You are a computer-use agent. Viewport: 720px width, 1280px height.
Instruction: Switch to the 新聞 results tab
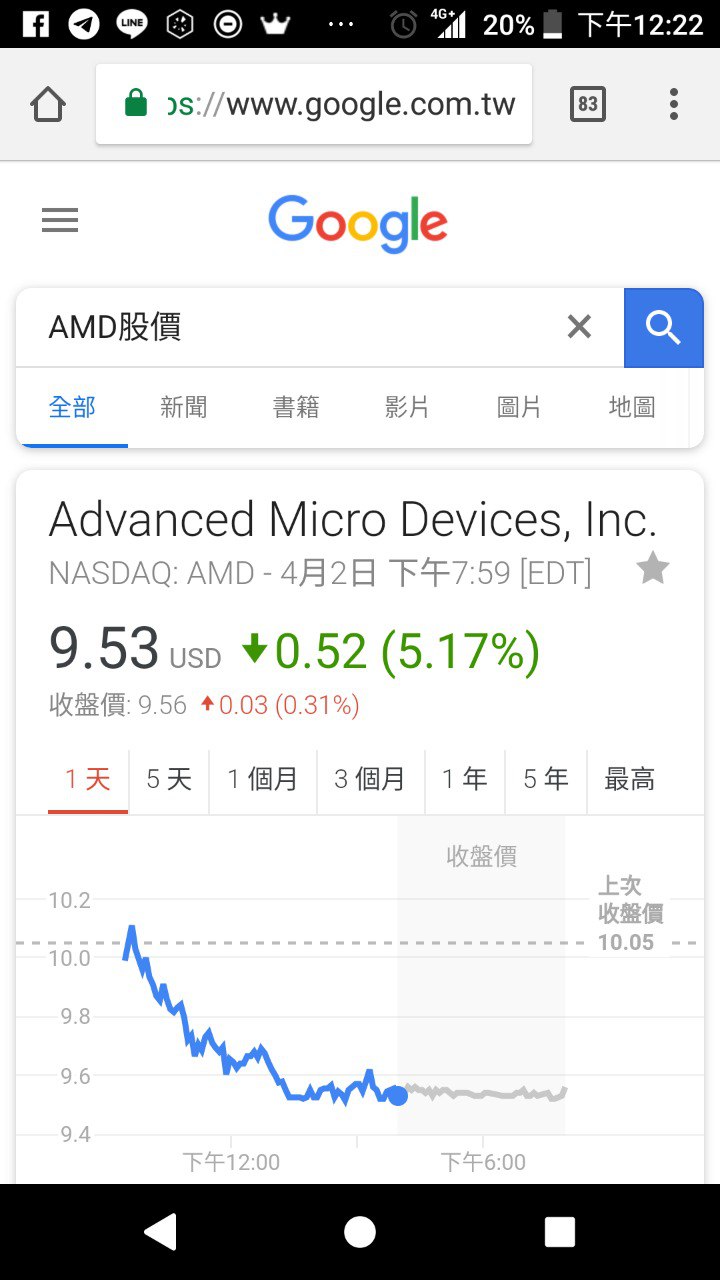(x=183, y=407)
